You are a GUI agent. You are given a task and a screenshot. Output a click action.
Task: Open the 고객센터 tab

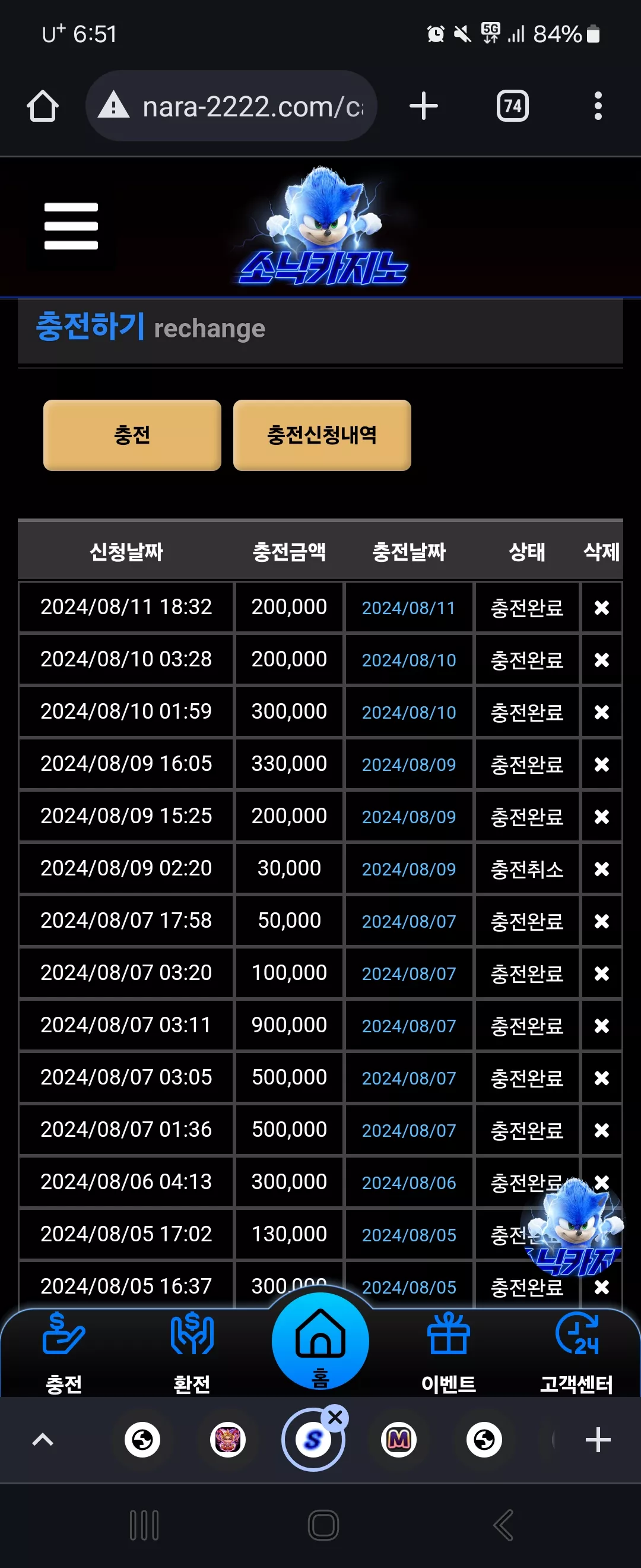(x=576, y=1353)
